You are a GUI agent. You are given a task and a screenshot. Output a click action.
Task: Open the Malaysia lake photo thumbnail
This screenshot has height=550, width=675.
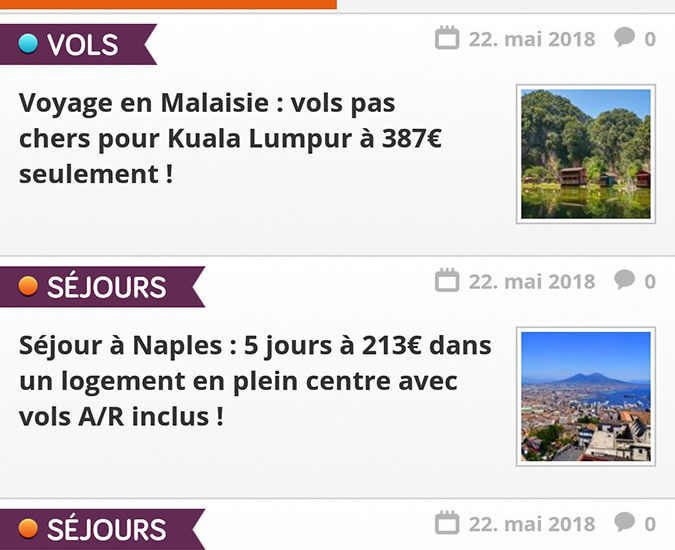coord(586,154)
